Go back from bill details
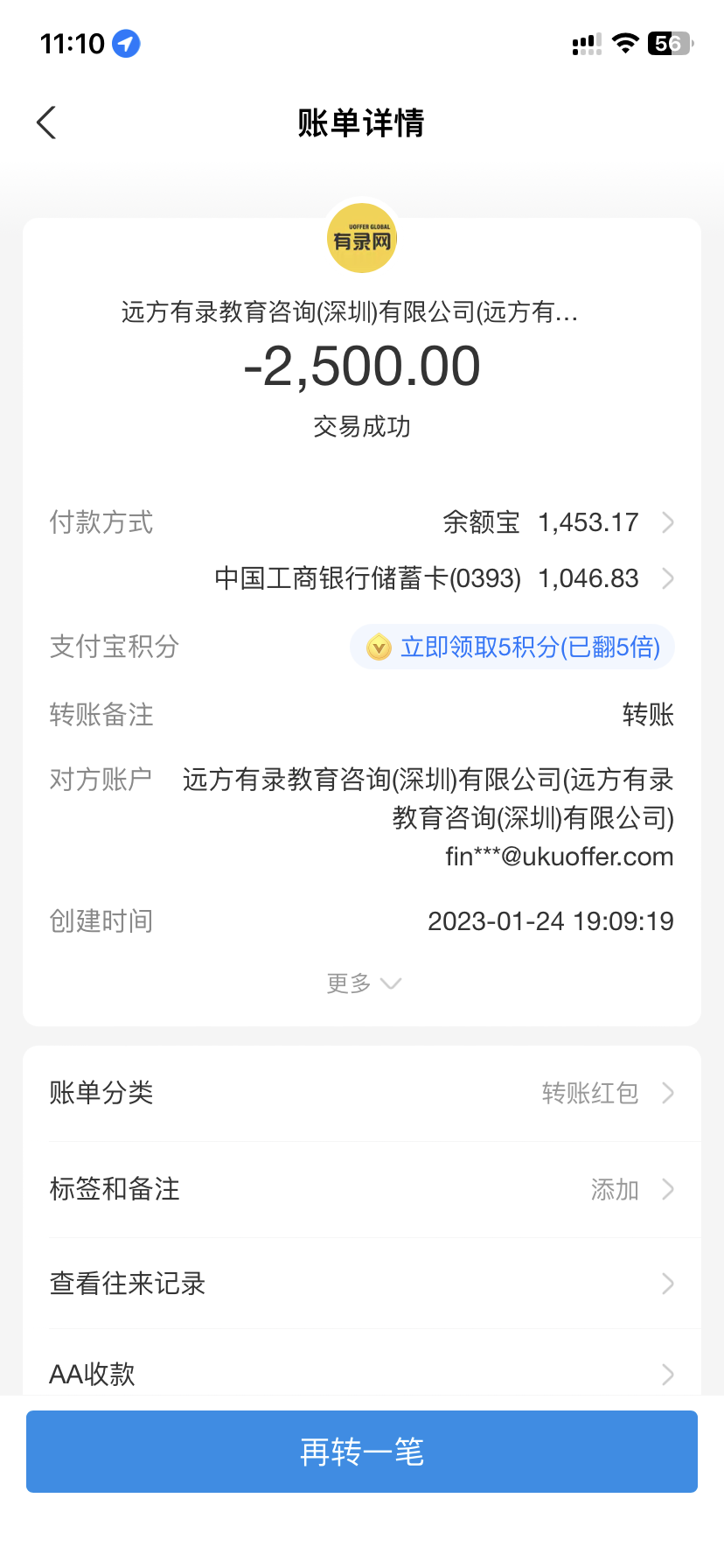This screenshot has width=724, height=1568. coord(47,122)
